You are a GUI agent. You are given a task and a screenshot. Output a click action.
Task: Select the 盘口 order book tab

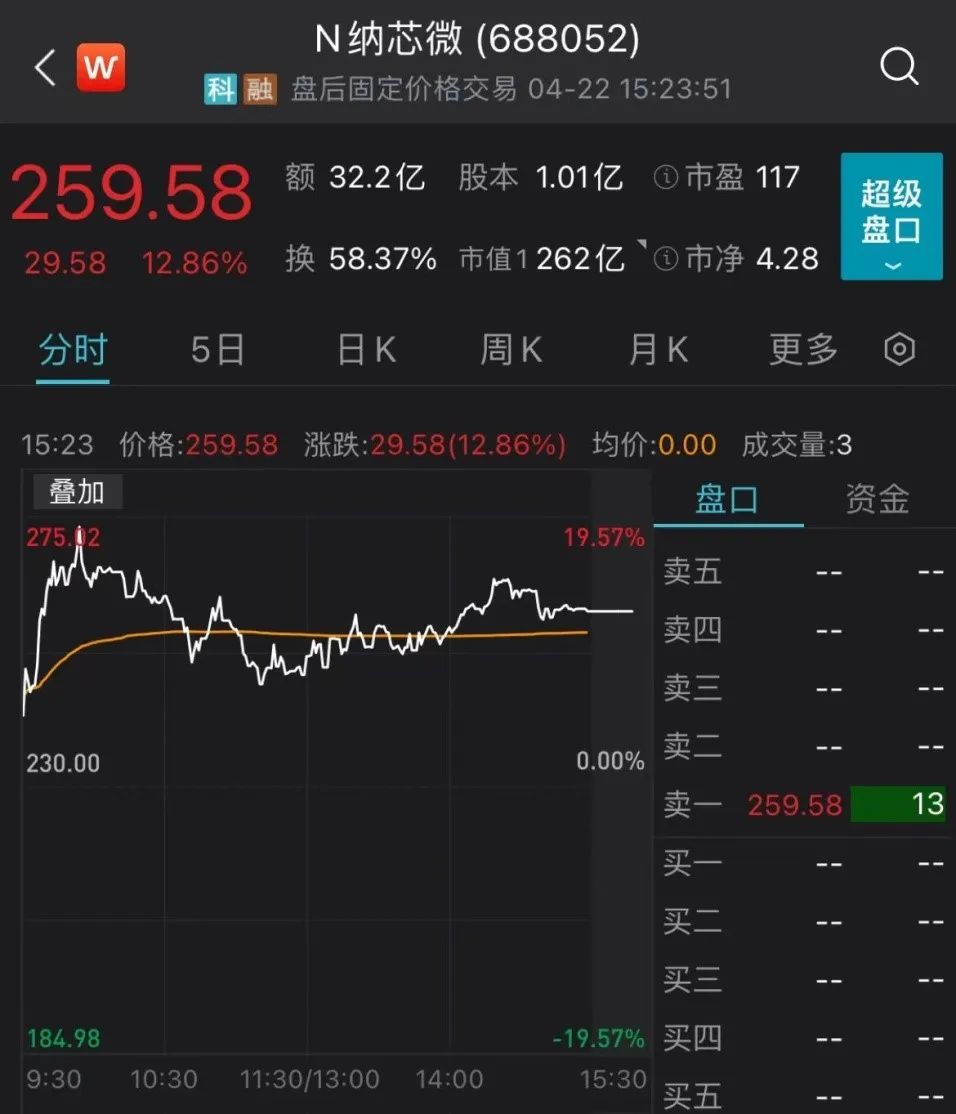pyautogui.click(x=727, y=499)
